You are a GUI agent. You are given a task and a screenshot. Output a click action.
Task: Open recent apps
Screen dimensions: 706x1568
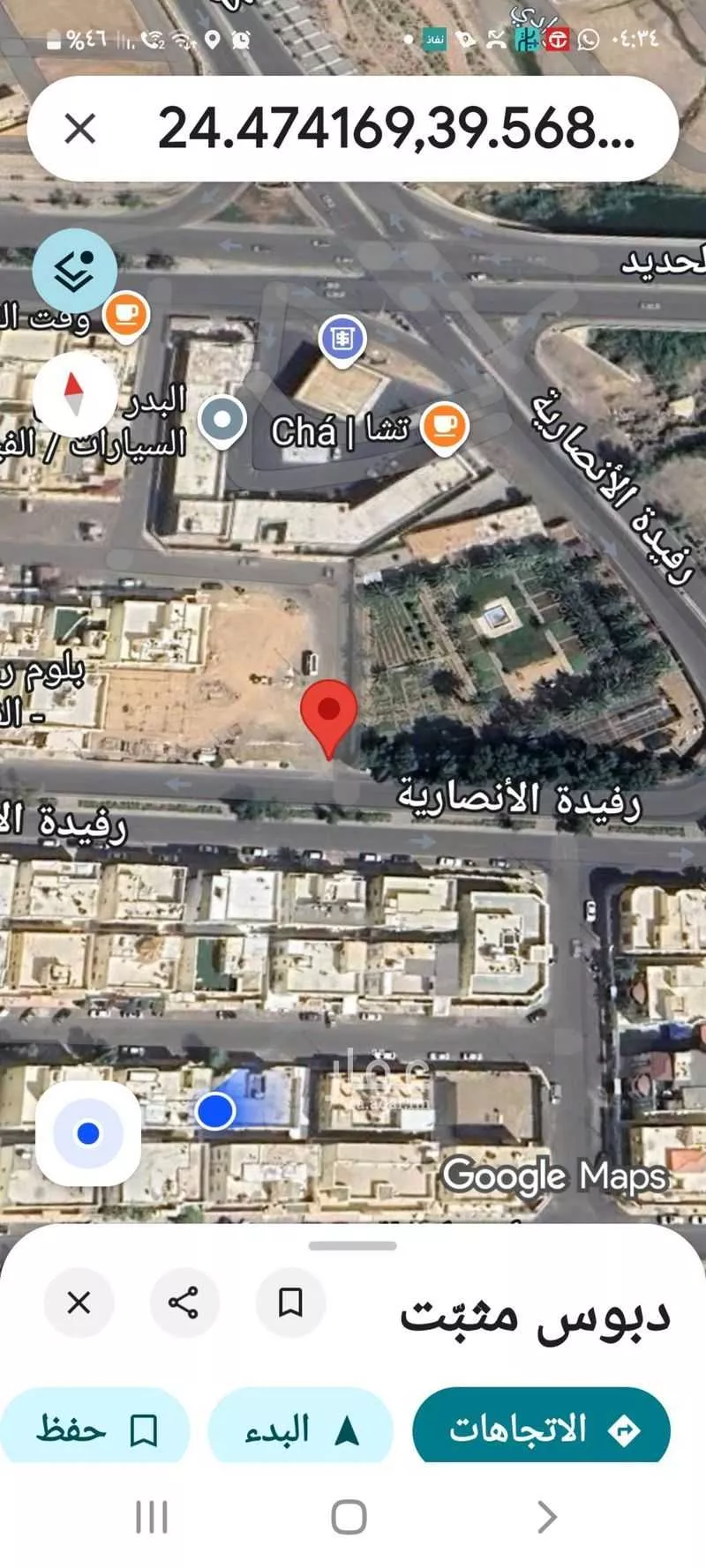(x=151, y=1517)
